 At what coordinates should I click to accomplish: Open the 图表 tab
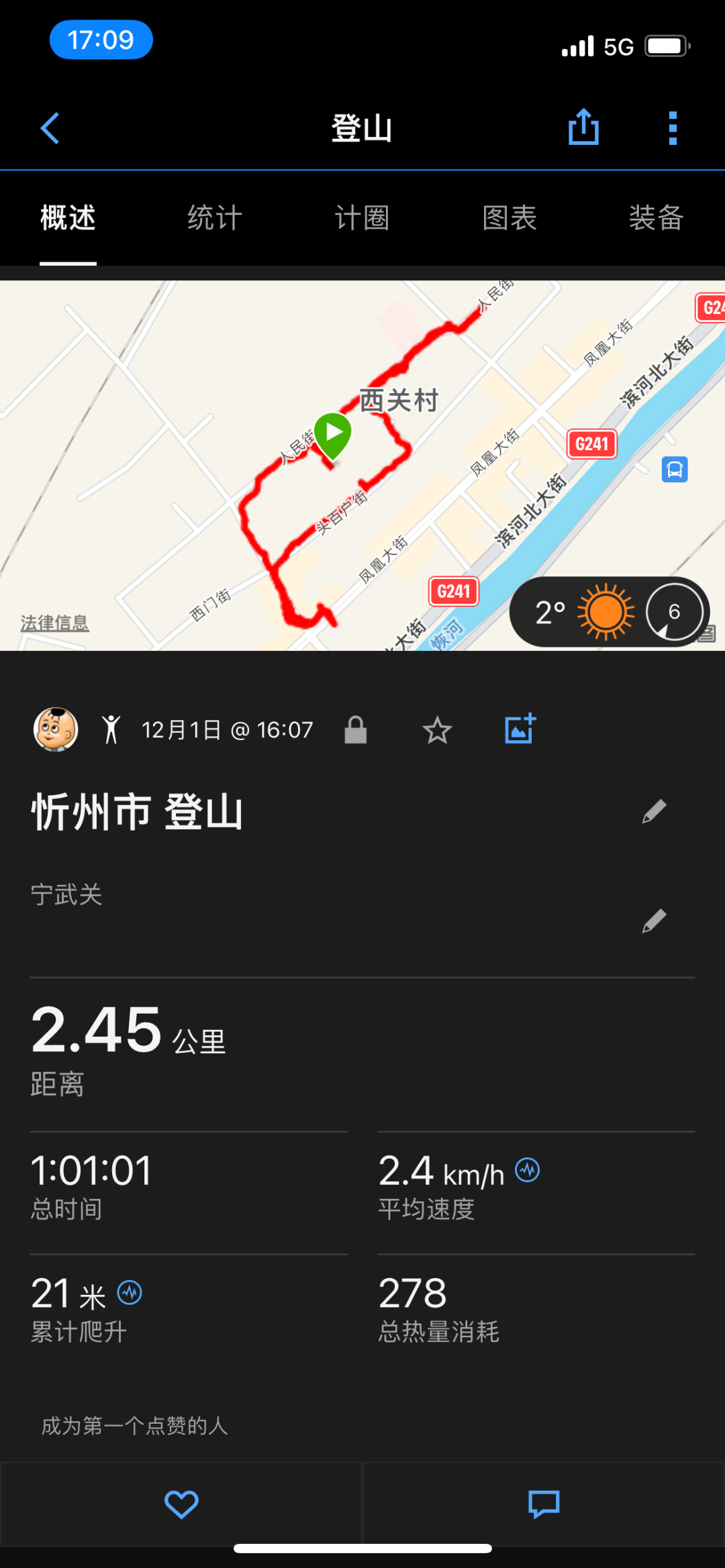tap(509, 218)
